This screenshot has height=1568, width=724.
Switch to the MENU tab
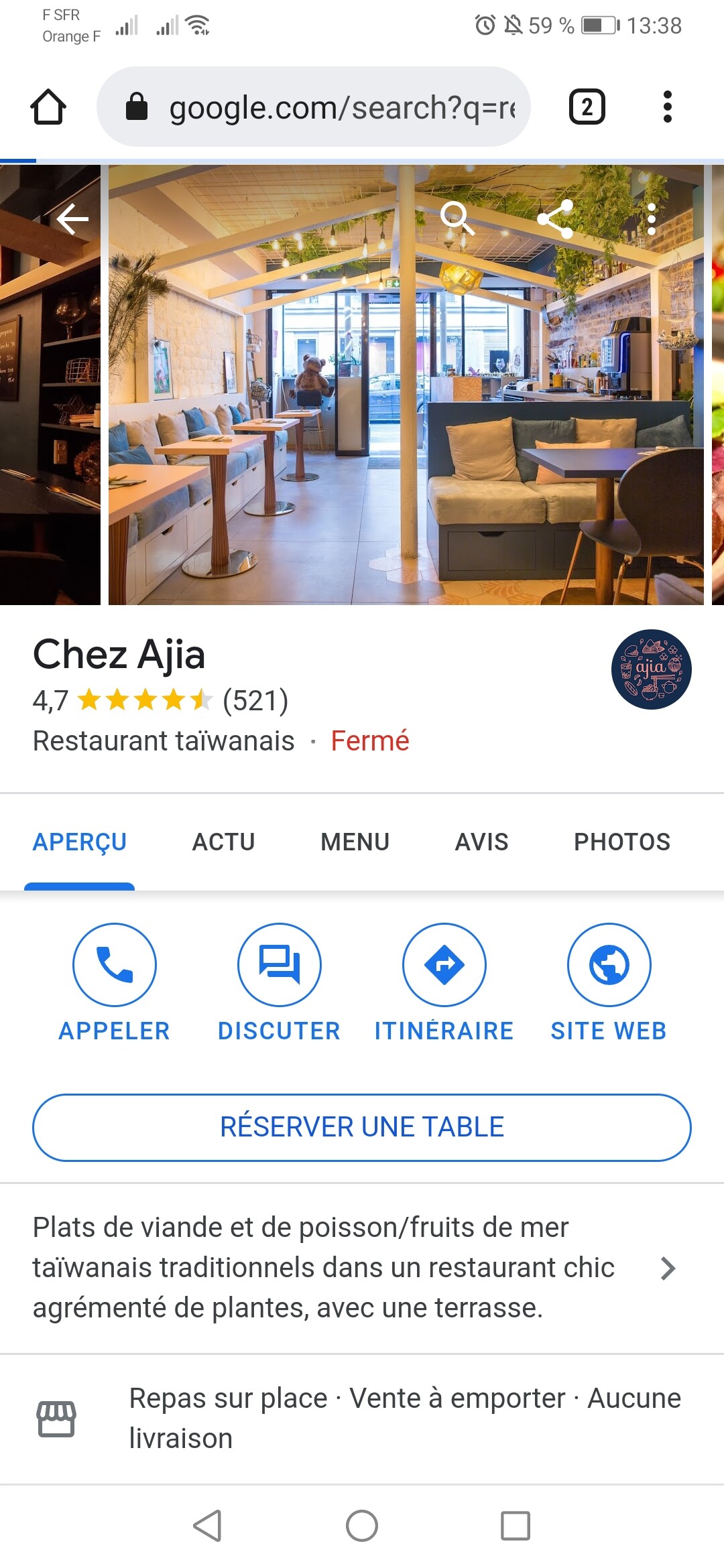[x=355, y=842]
